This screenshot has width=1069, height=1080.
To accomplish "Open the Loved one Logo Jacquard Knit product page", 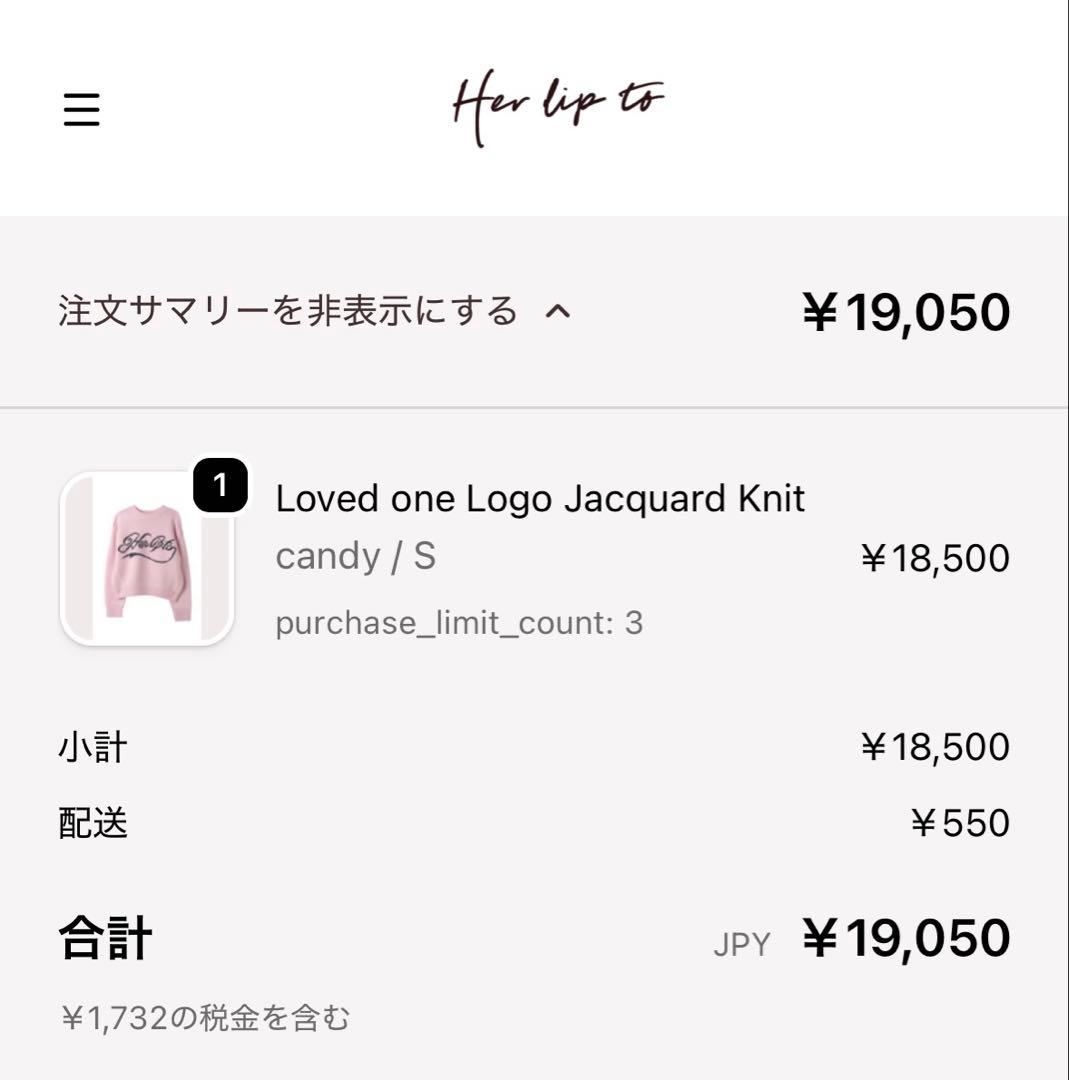I will [x=540, y=498].
